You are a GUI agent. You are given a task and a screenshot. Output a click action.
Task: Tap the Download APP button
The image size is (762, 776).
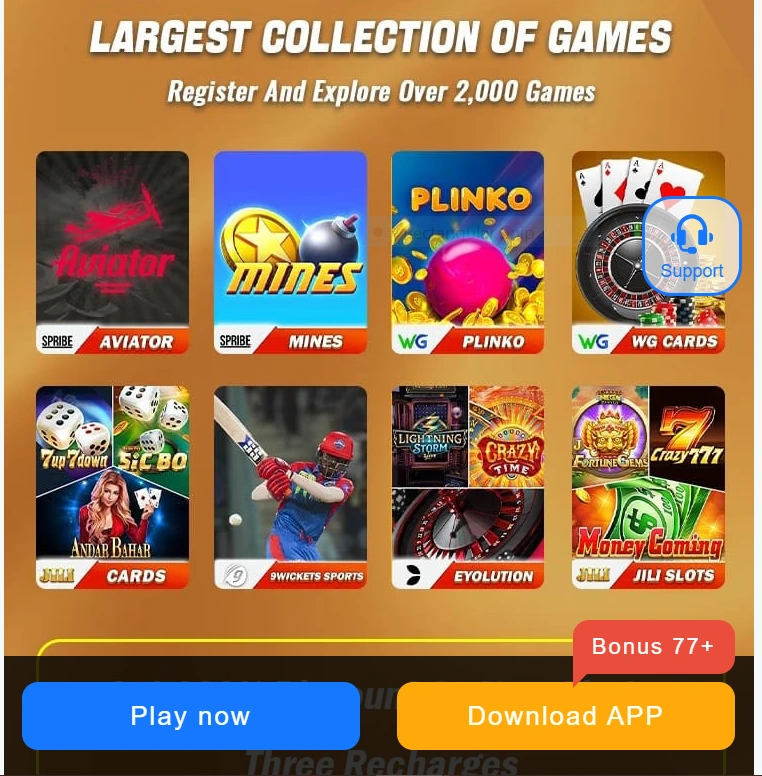click(565, 716)
